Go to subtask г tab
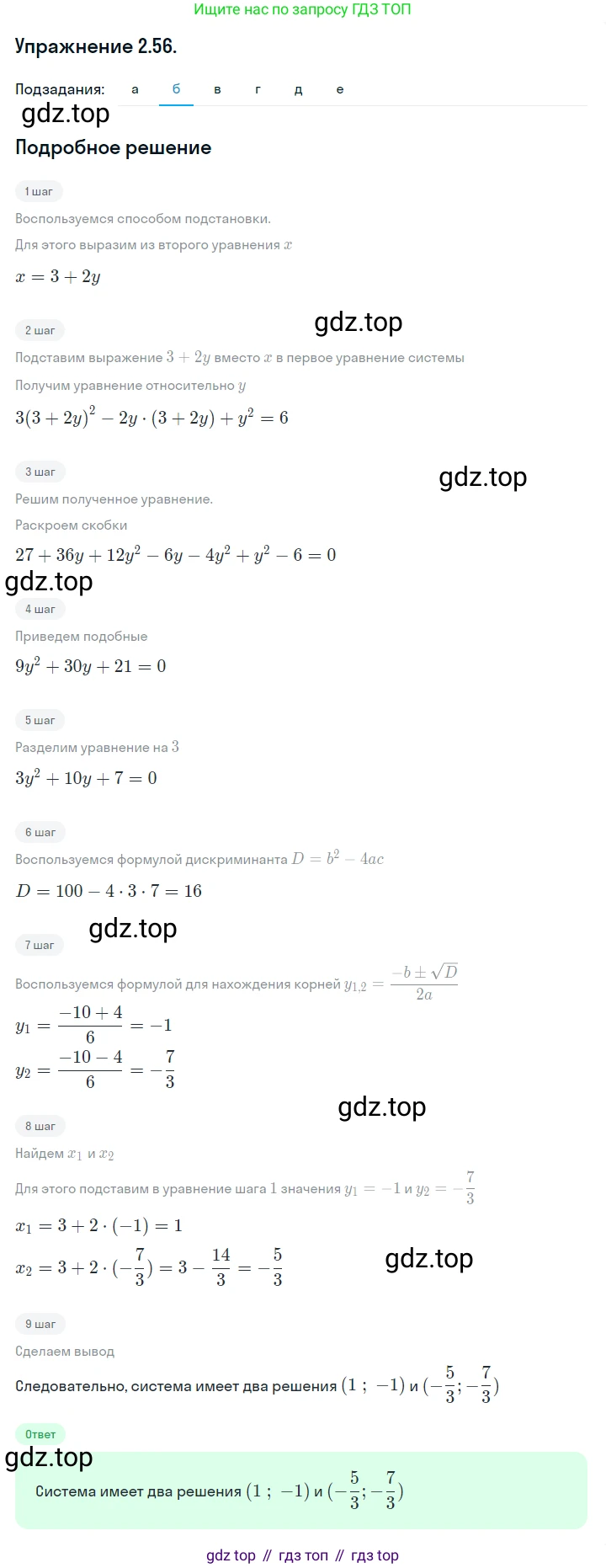The height and width of the screenshot is (1568, 606). (258, 89)
